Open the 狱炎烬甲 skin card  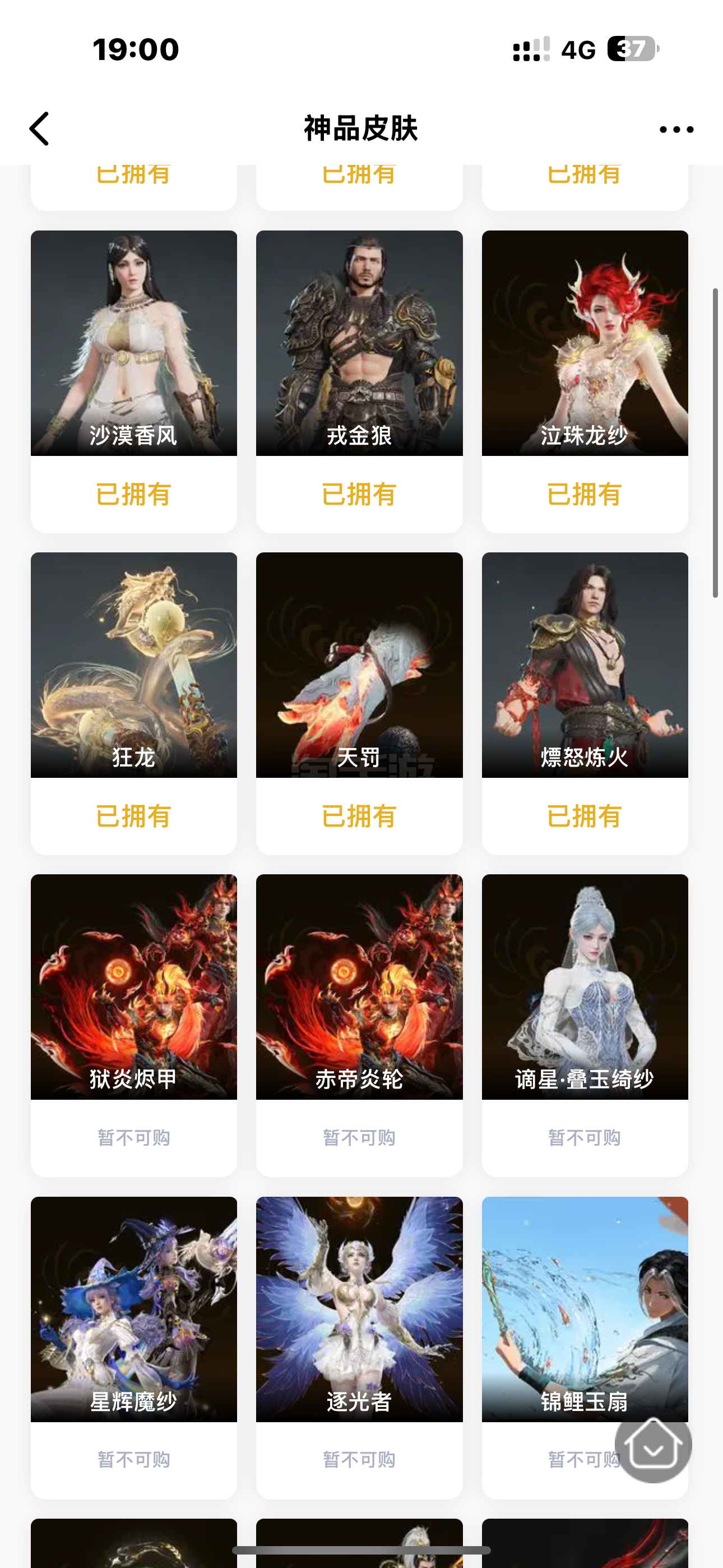coord(134,1025)
